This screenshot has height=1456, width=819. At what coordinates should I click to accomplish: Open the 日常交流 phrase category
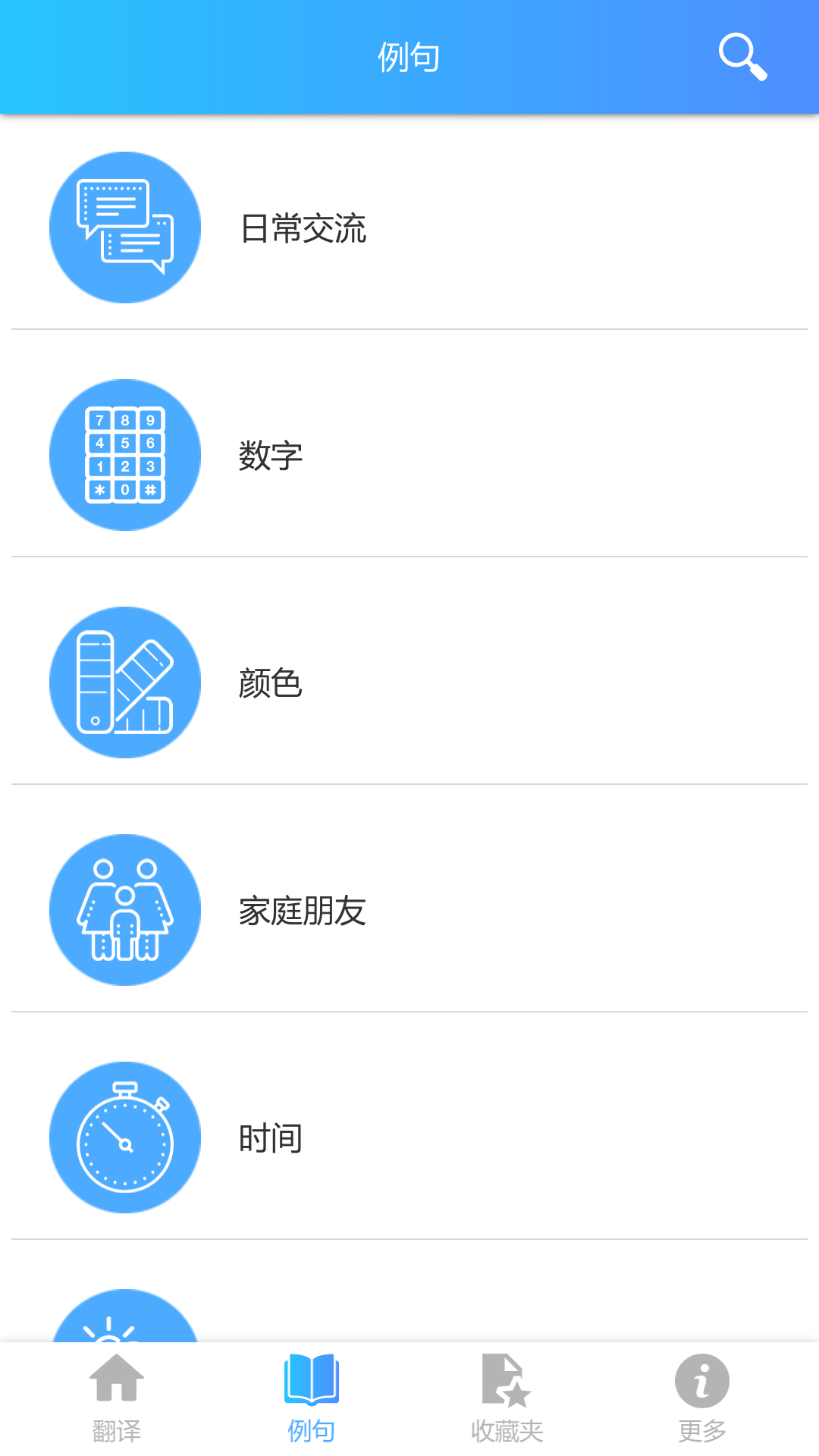(409, 227)
